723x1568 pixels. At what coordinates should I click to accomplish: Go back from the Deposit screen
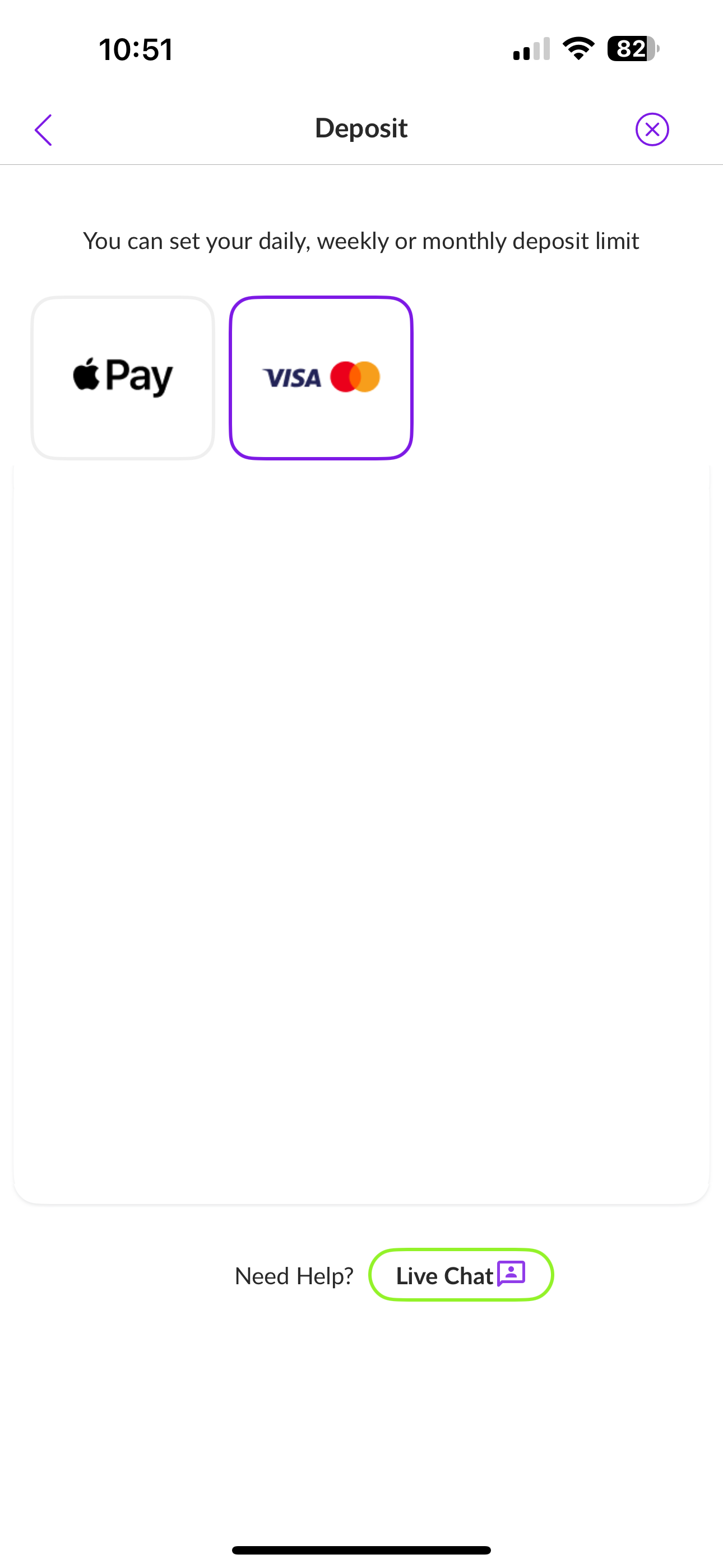[x=43, y=130]
